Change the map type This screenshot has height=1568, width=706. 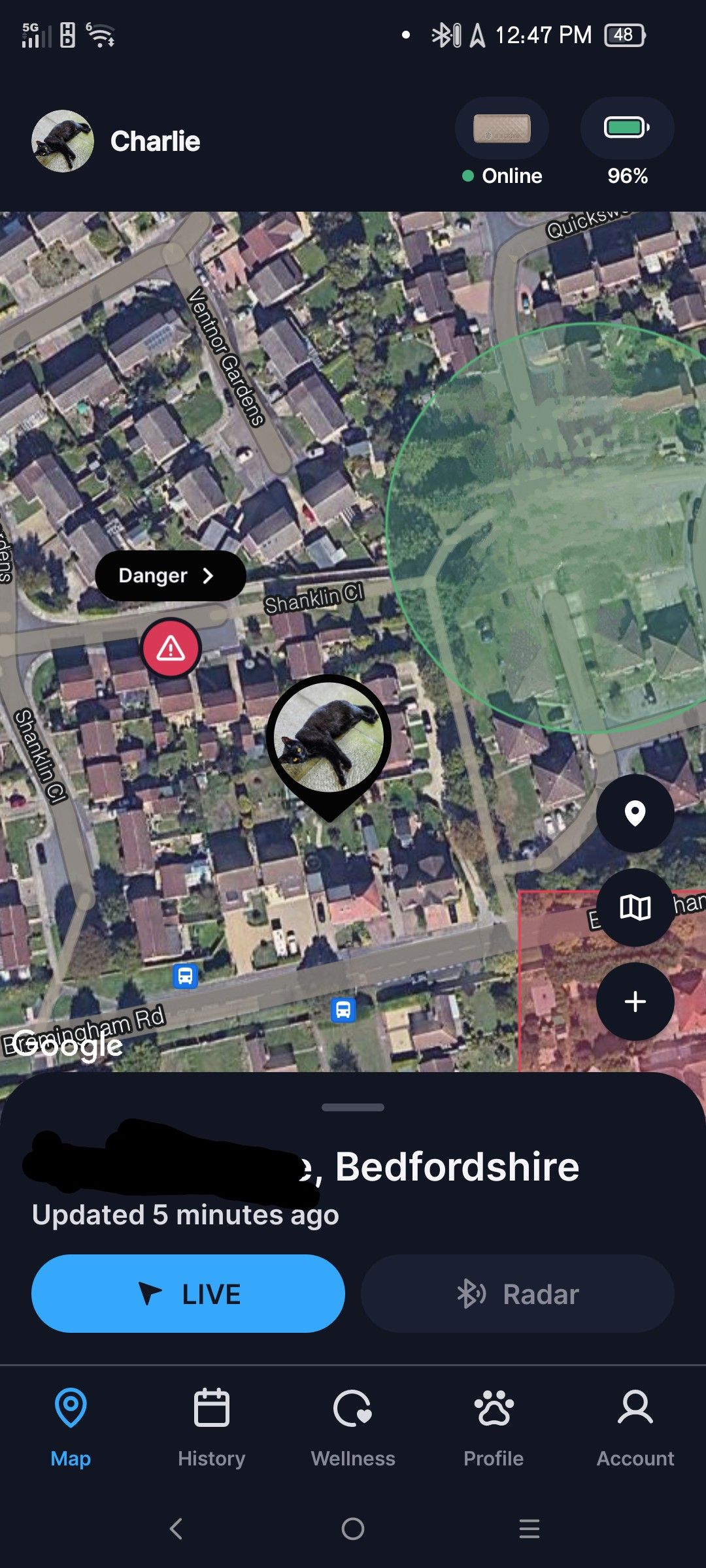click(x=635, y=907)
